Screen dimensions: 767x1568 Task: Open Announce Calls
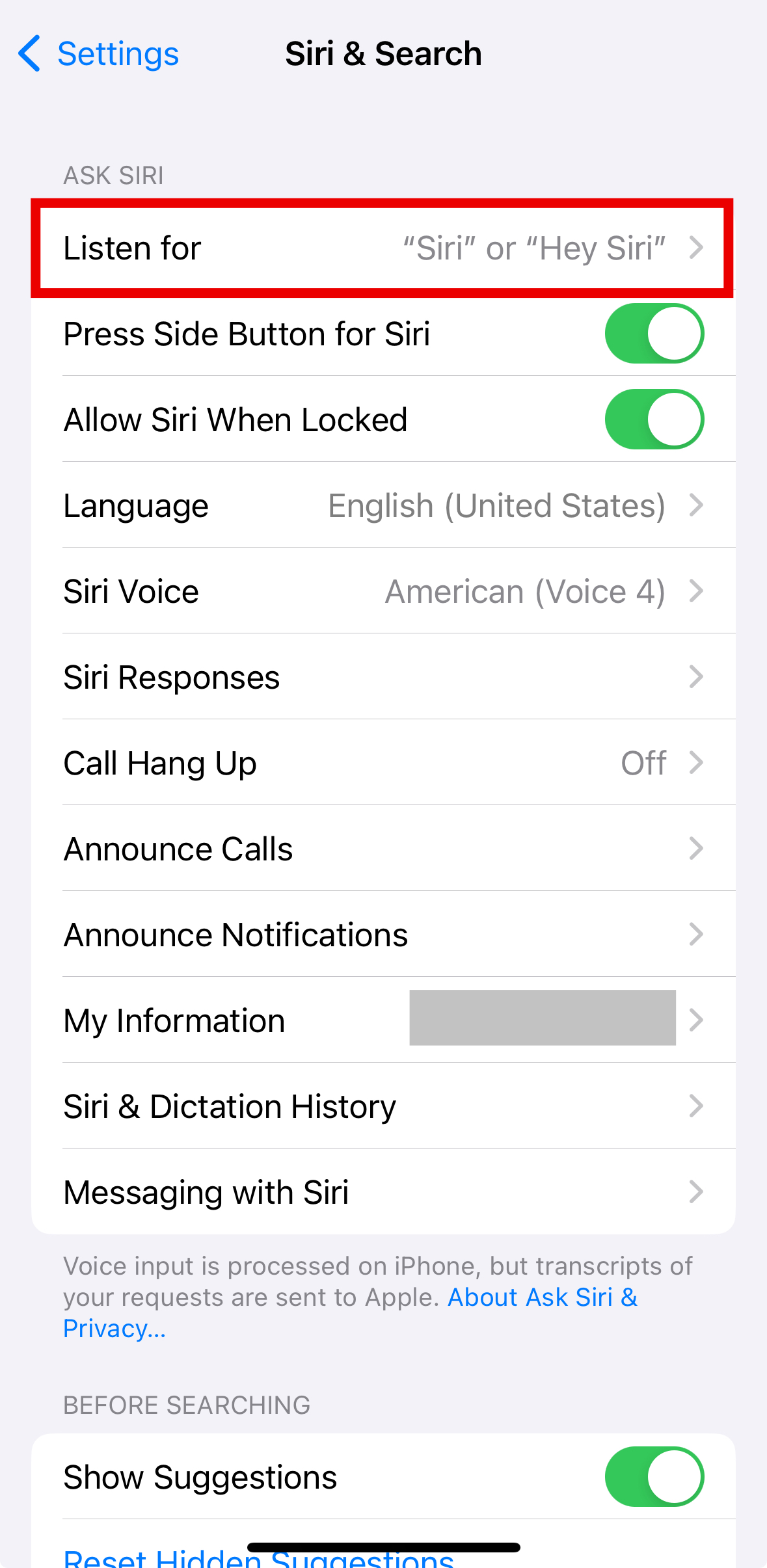pyautogui.click(x=383, y=849)
